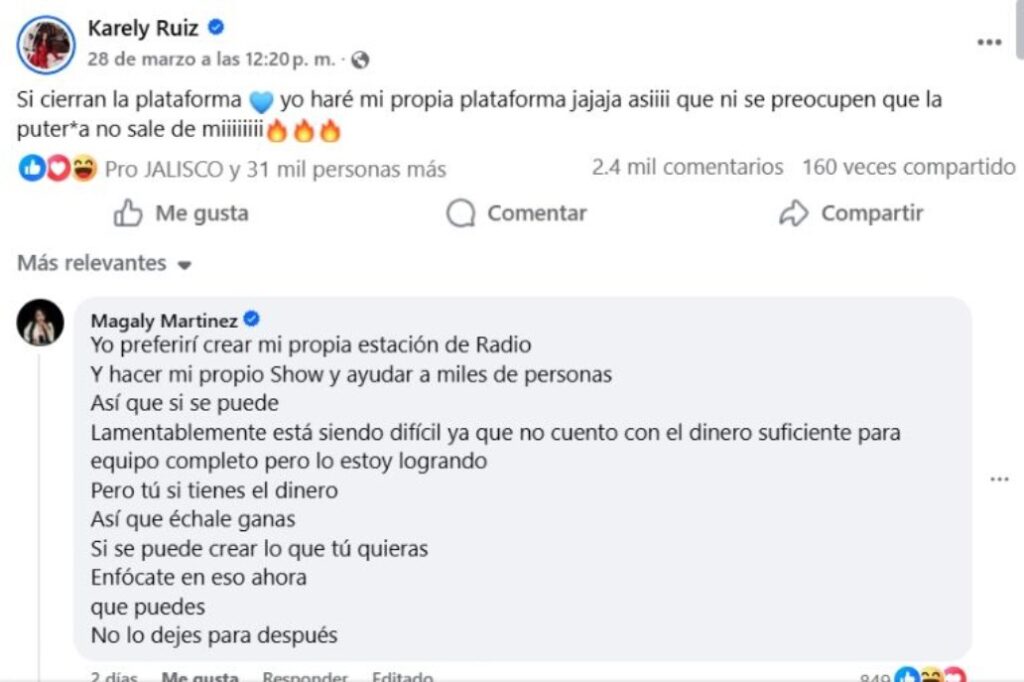
Task: View the 160 veces compartido shares
Action: pyautogui.click(x=908, y=167)
